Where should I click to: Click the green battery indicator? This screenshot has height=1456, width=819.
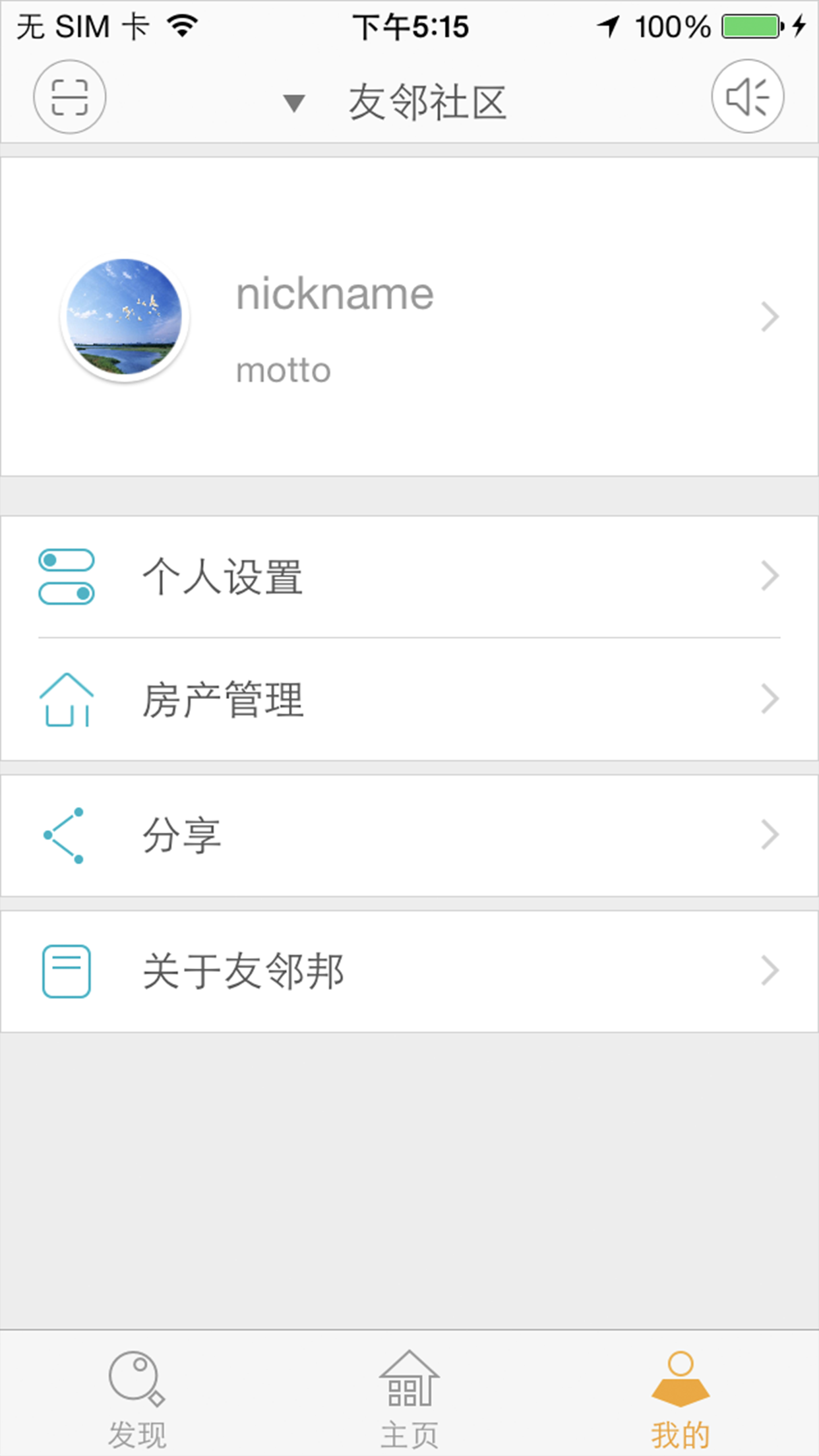tap(748, 26)
